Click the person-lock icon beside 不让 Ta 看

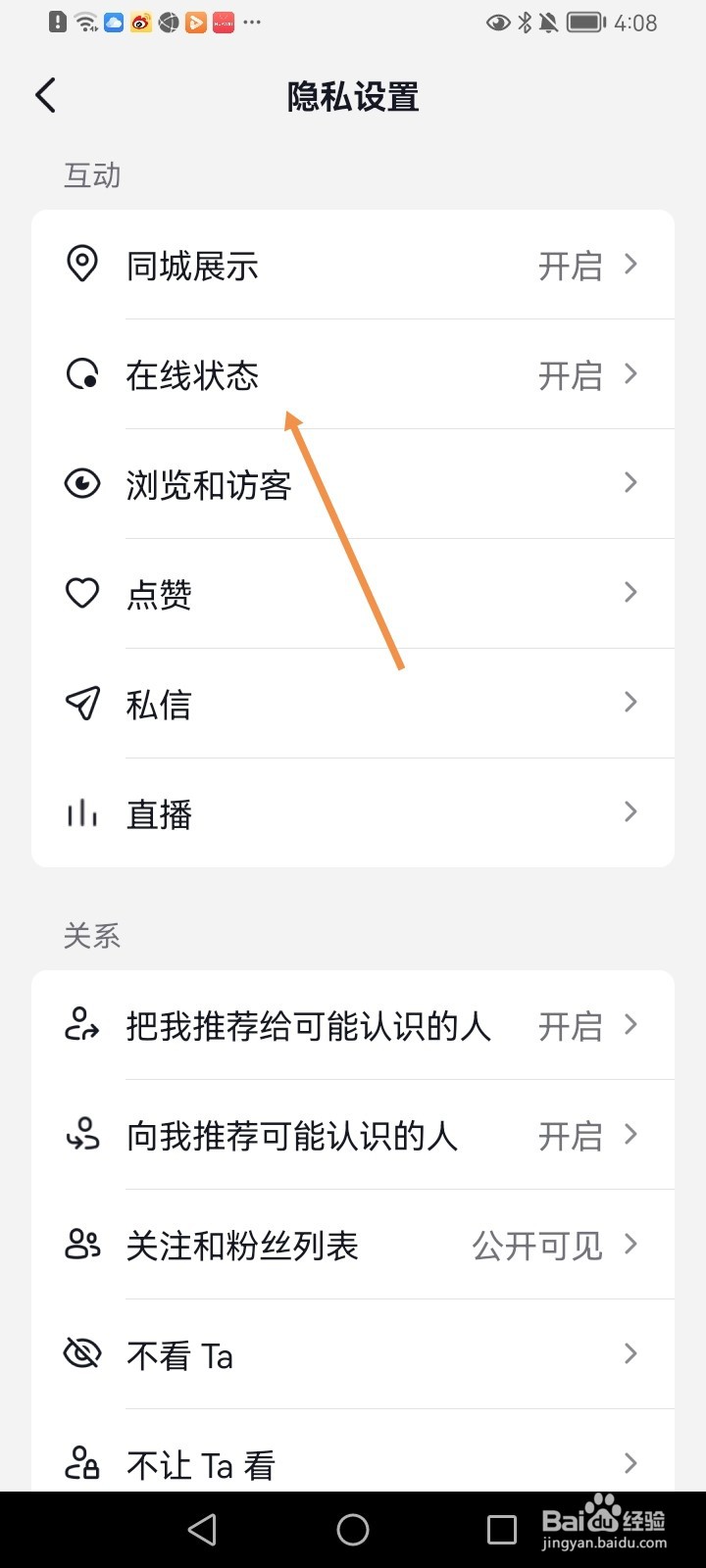83,1464
